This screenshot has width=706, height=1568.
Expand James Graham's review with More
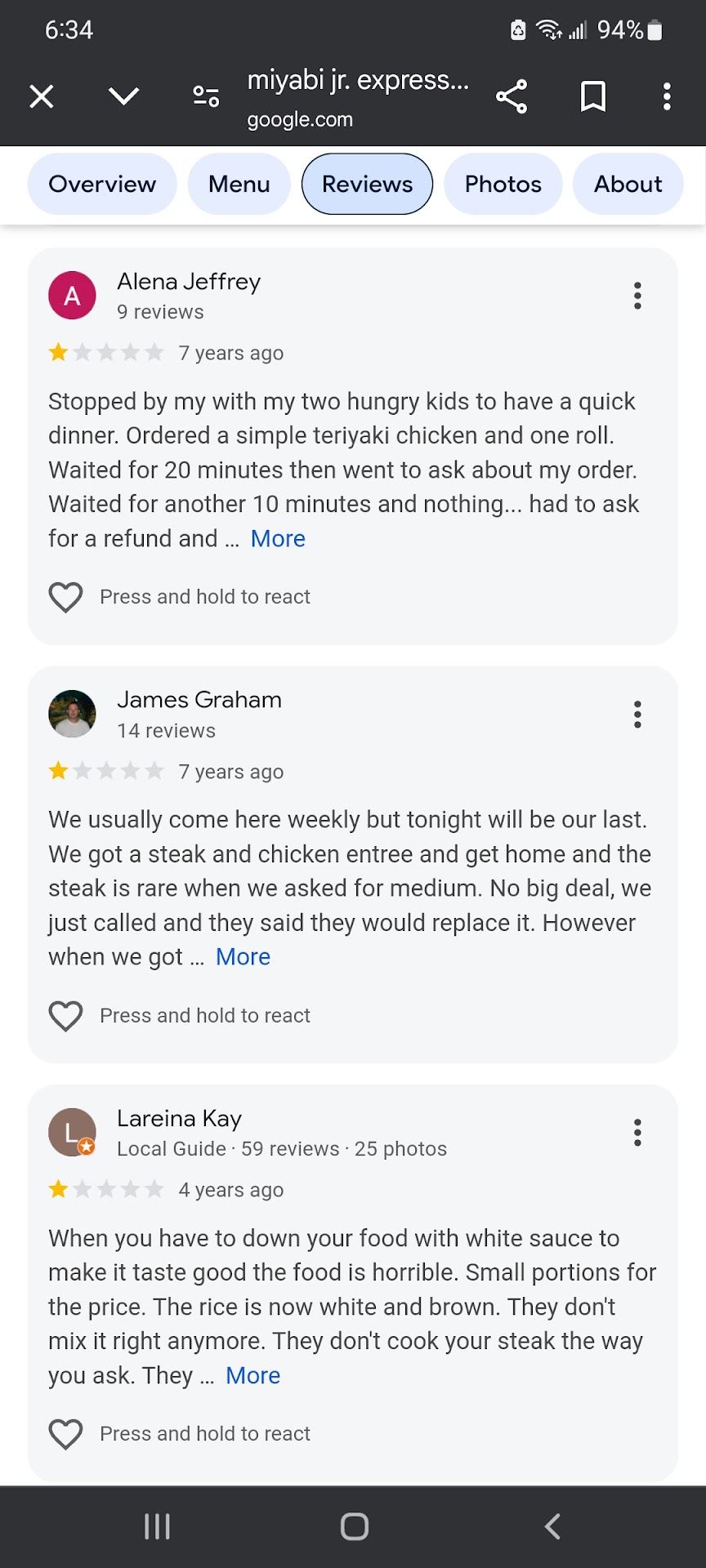pyautogui.click(x=243, y=957)
